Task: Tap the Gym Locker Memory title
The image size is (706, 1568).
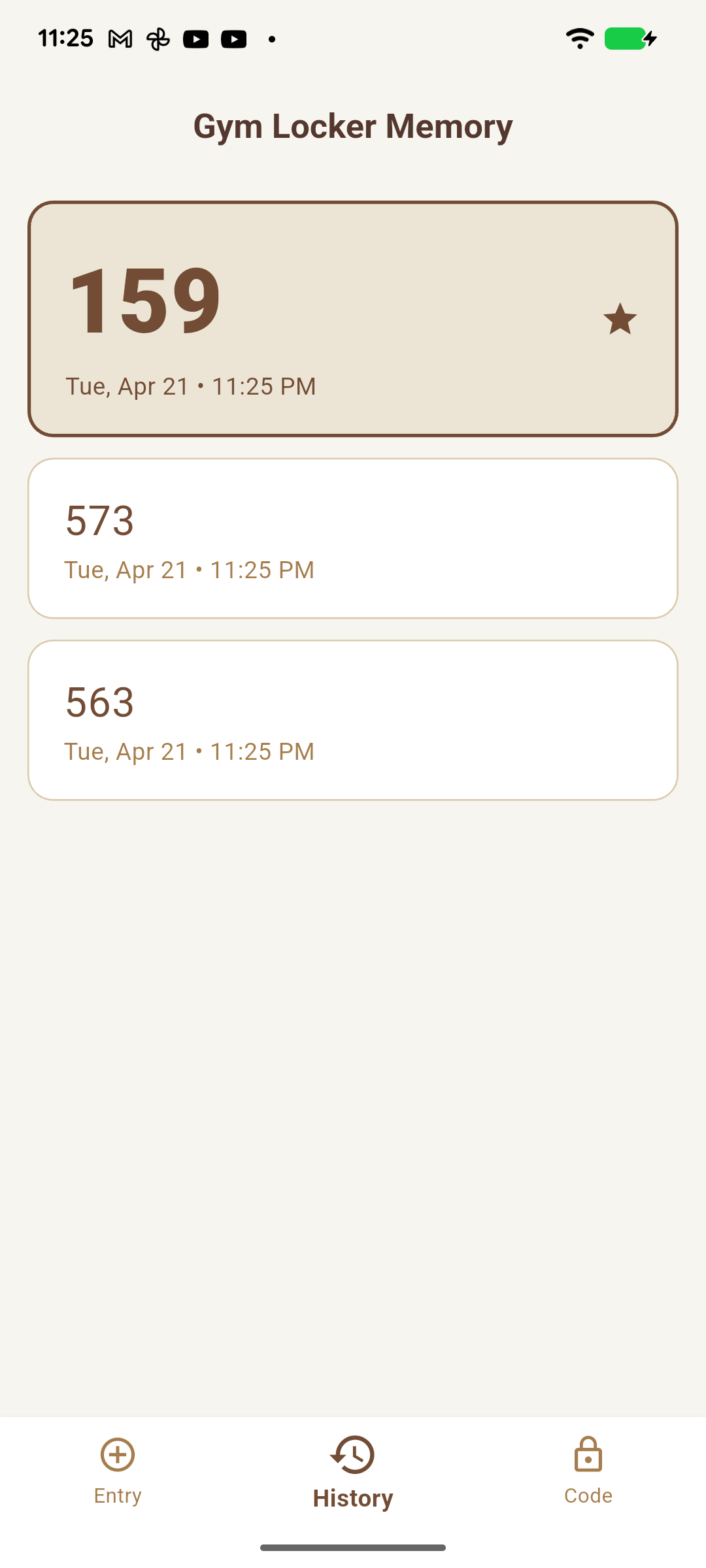Action: [x=353, y=126]
